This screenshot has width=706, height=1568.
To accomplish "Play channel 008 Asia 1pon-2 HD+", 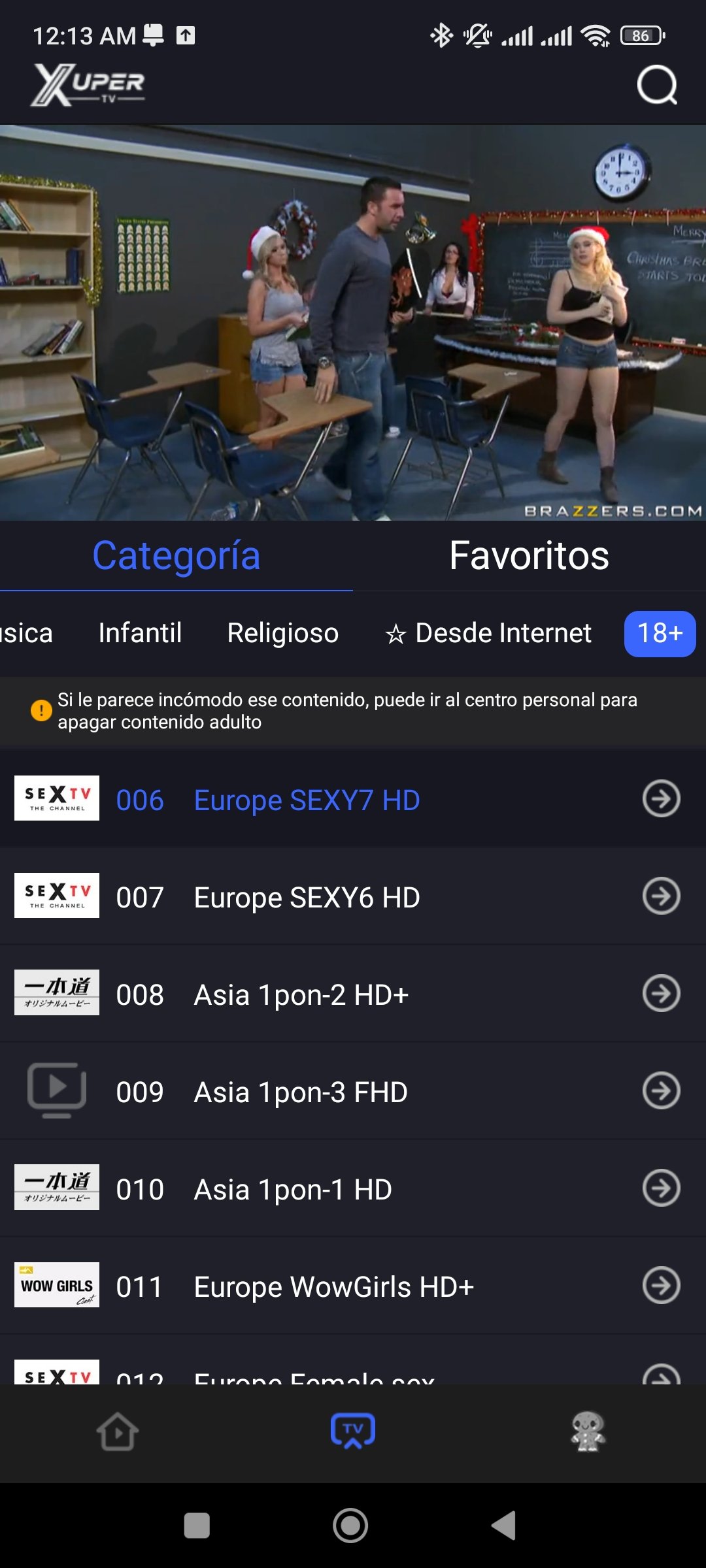I will [301, 994].
